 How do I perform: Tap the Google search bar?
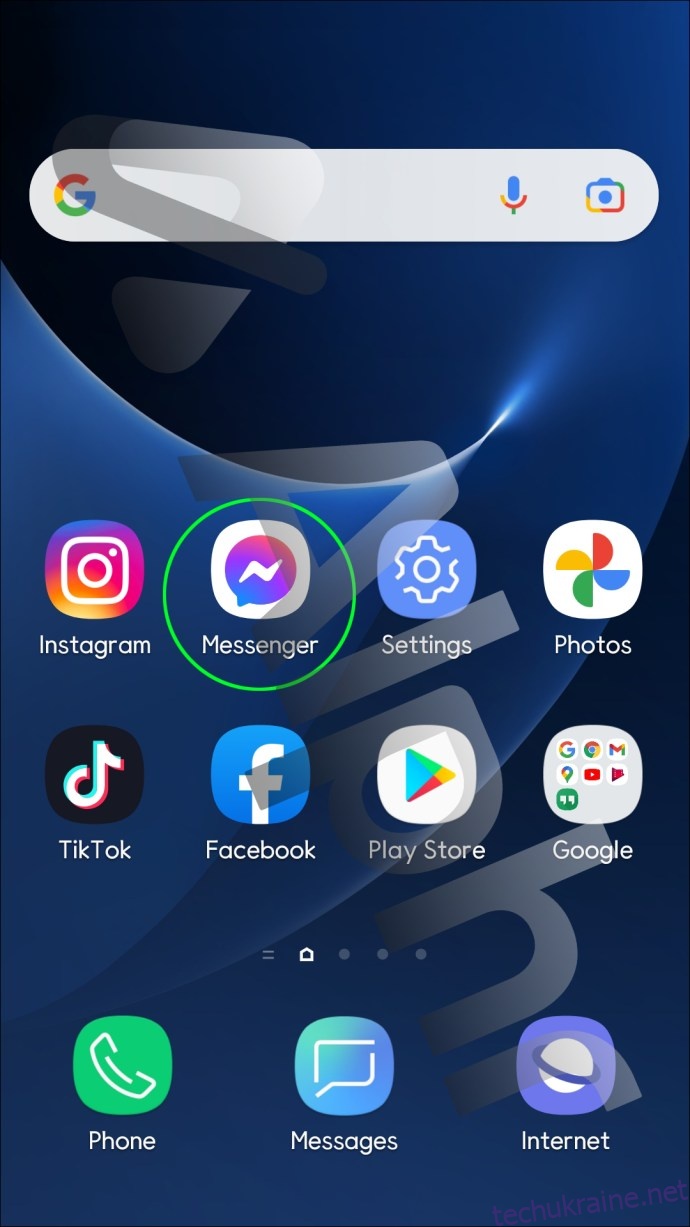(344, 195)
